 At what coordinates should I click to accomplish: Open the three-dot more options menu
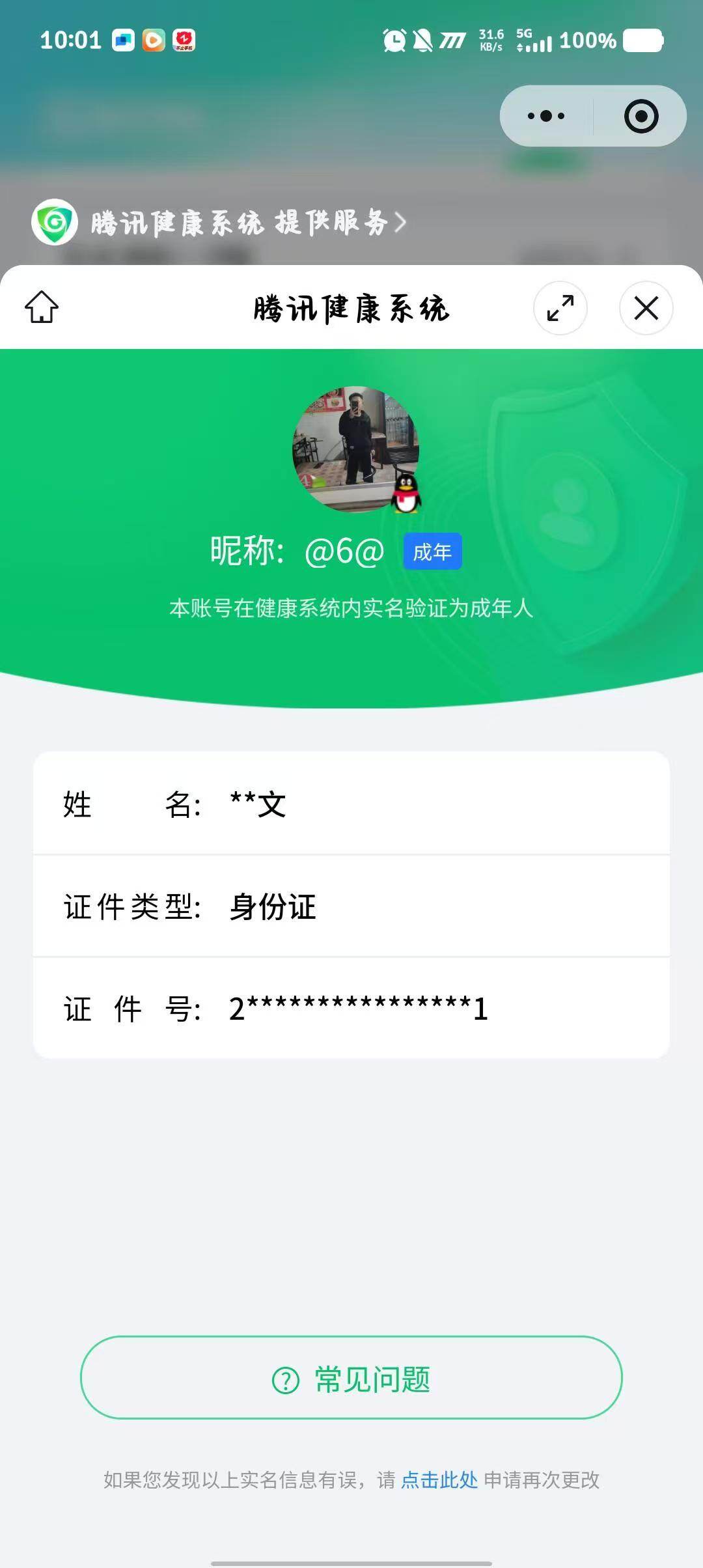coord(544,115)
